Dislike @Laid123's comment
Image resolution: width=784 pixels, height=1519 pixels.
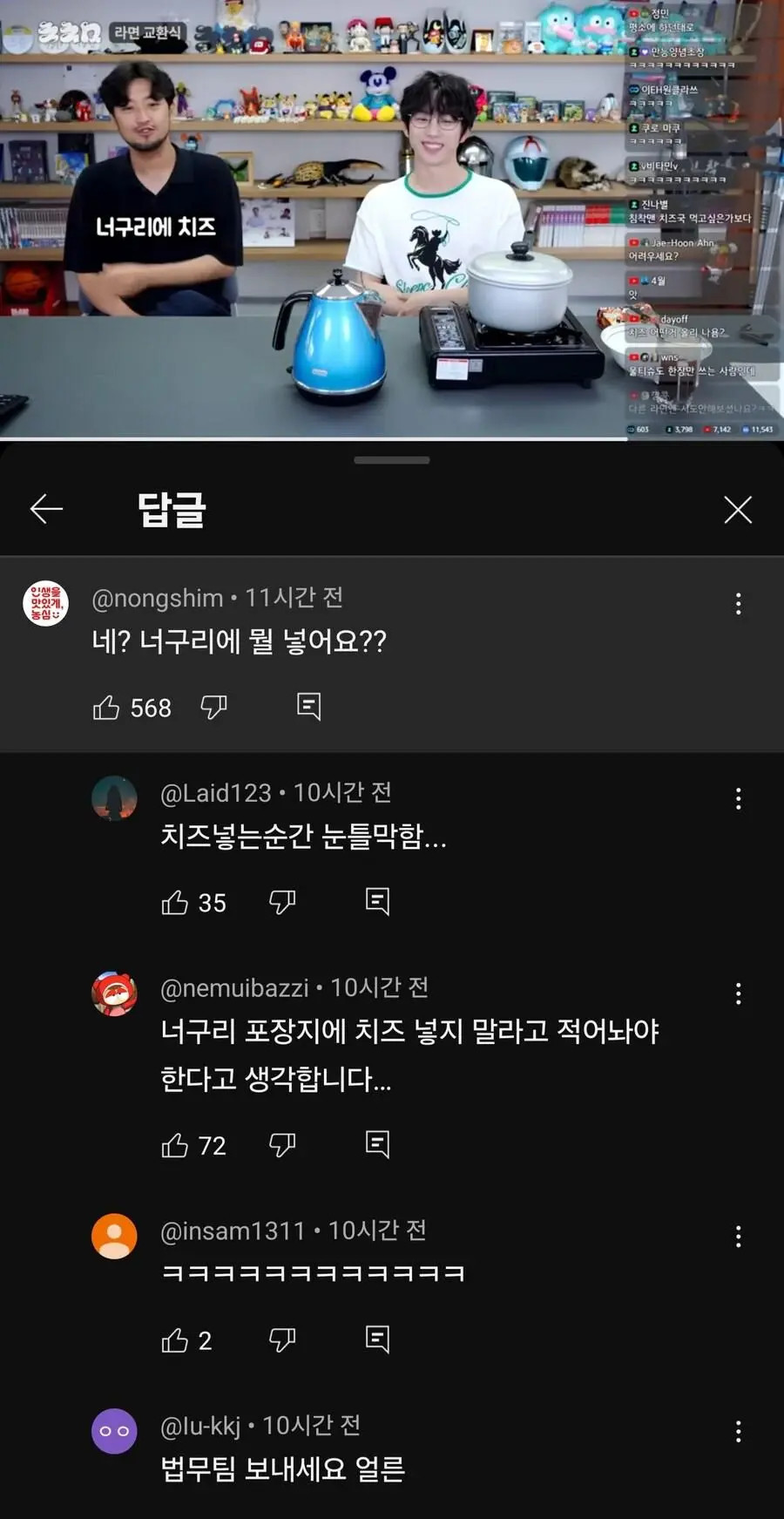[280, 903]
